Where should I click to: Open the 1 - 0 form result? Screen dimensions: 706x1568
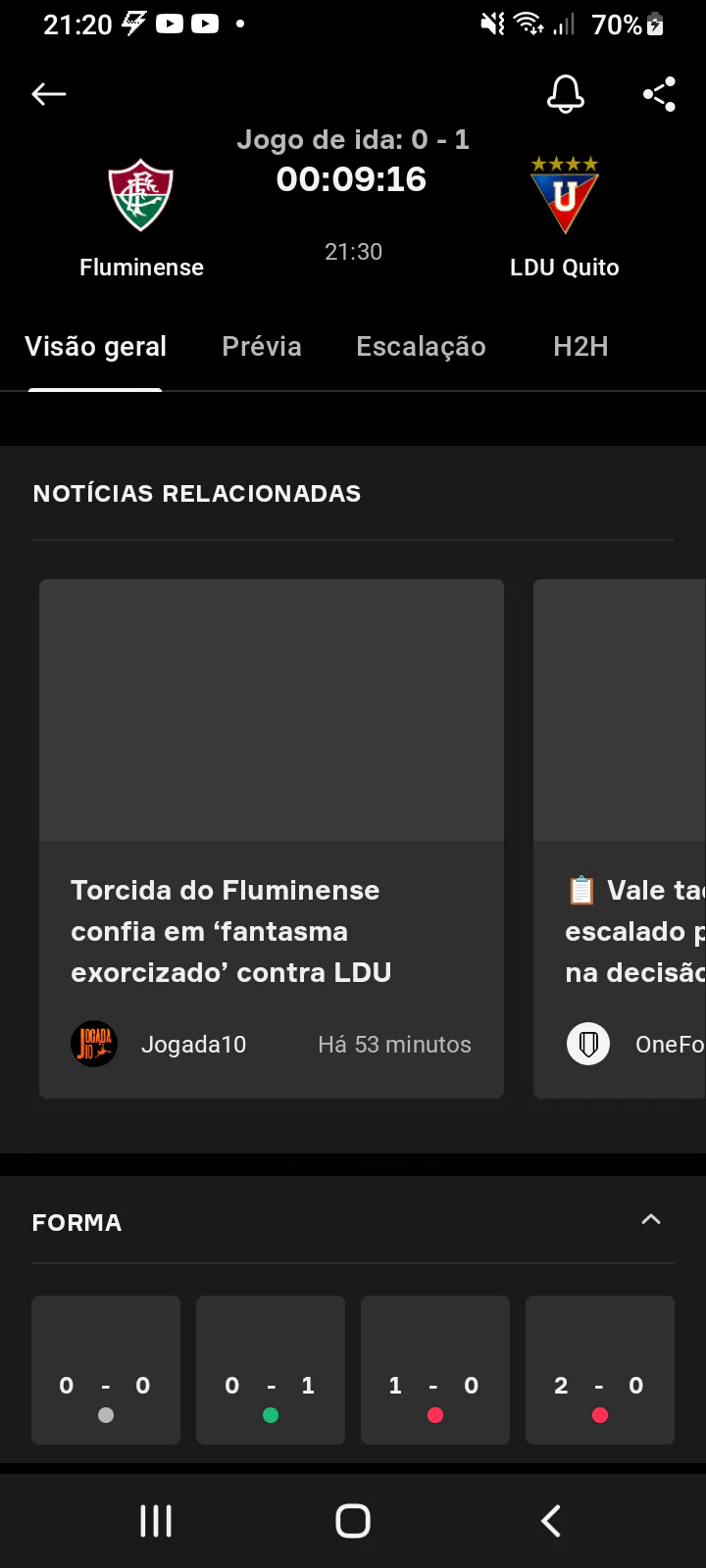click(435, 1370)
